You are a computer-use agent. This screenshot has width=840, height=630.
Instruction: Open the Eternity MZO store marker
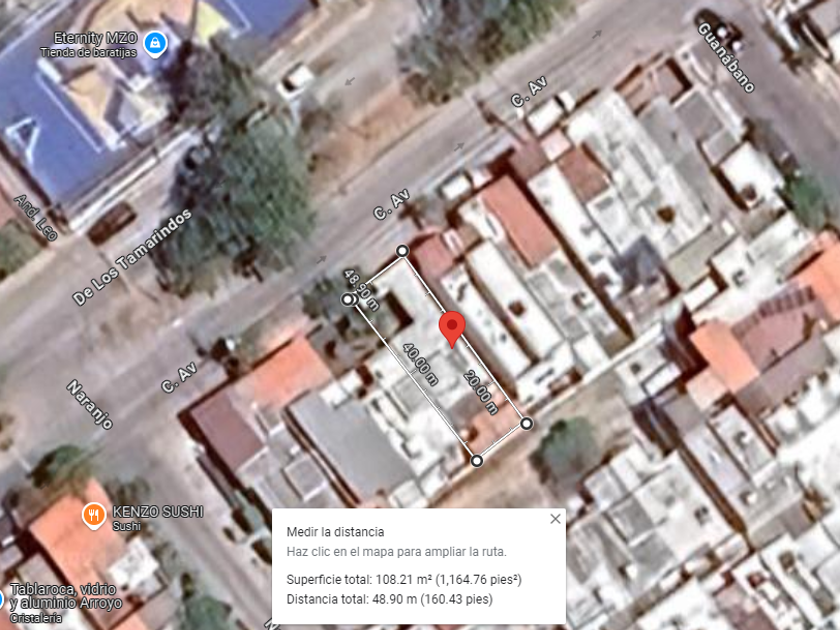(155, 43)
